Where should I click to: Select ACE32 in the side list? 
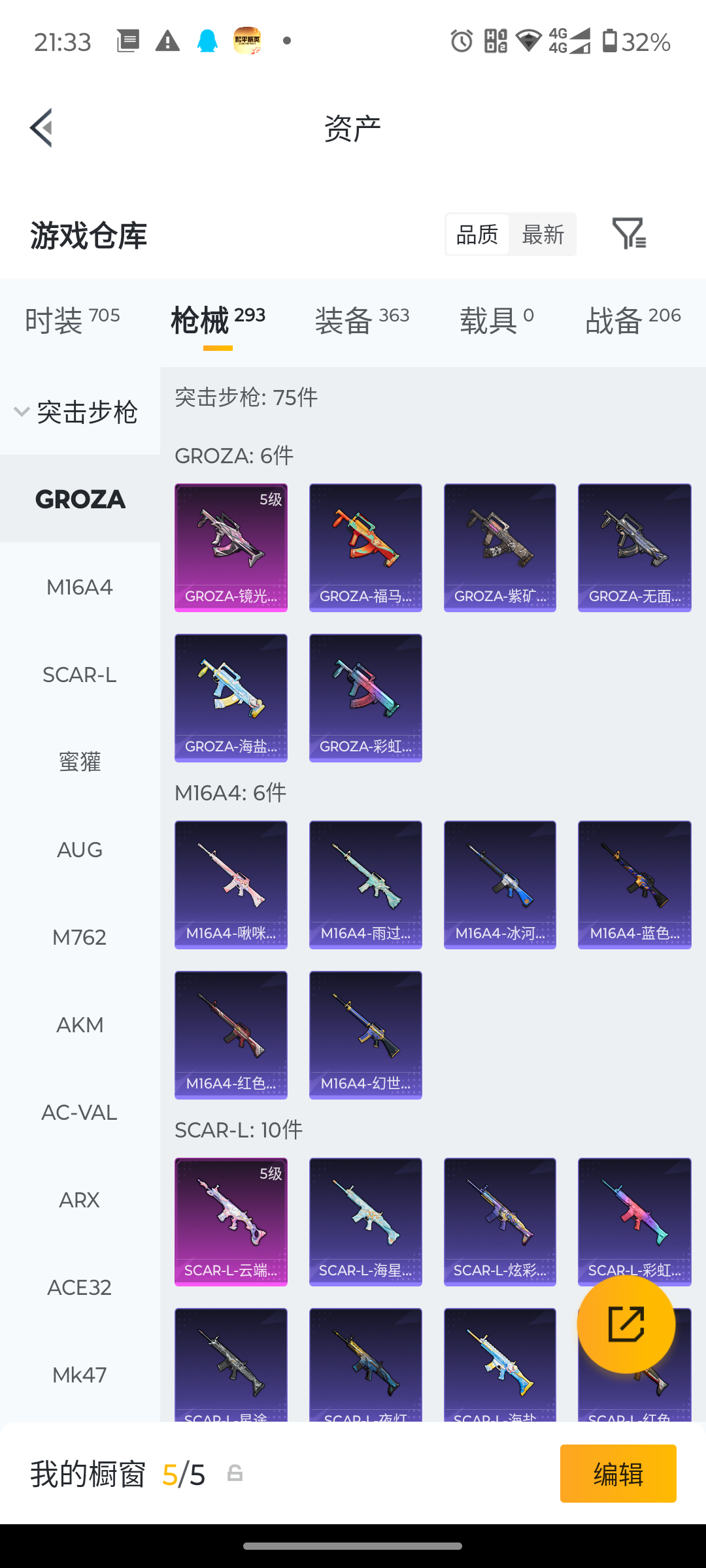(80, 1287)
